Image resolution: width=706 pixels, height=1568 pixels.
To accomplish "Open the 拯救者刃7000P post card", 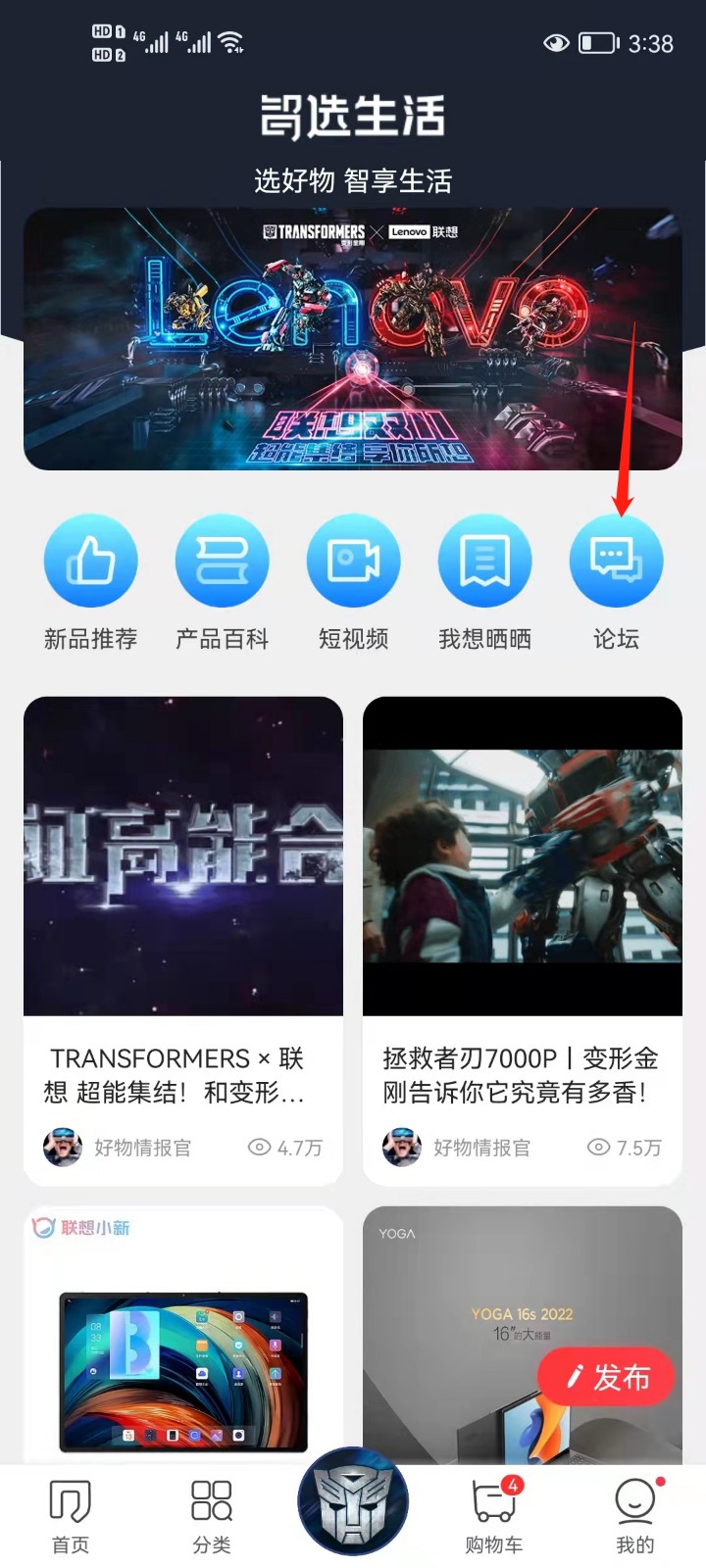I will 523,941.
